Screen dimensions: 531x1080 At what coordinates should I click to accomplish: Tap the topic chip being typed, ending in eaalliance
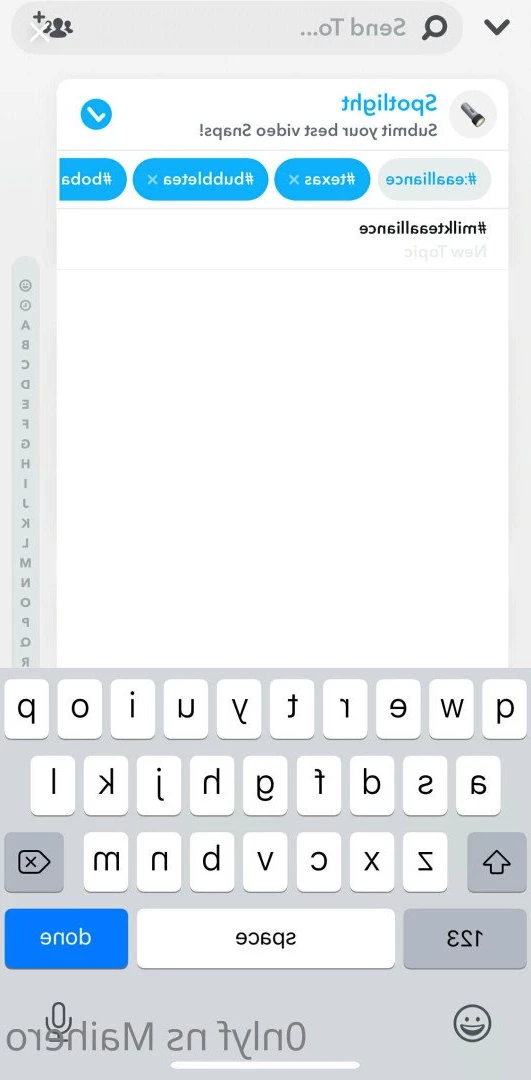click(435, 180)
